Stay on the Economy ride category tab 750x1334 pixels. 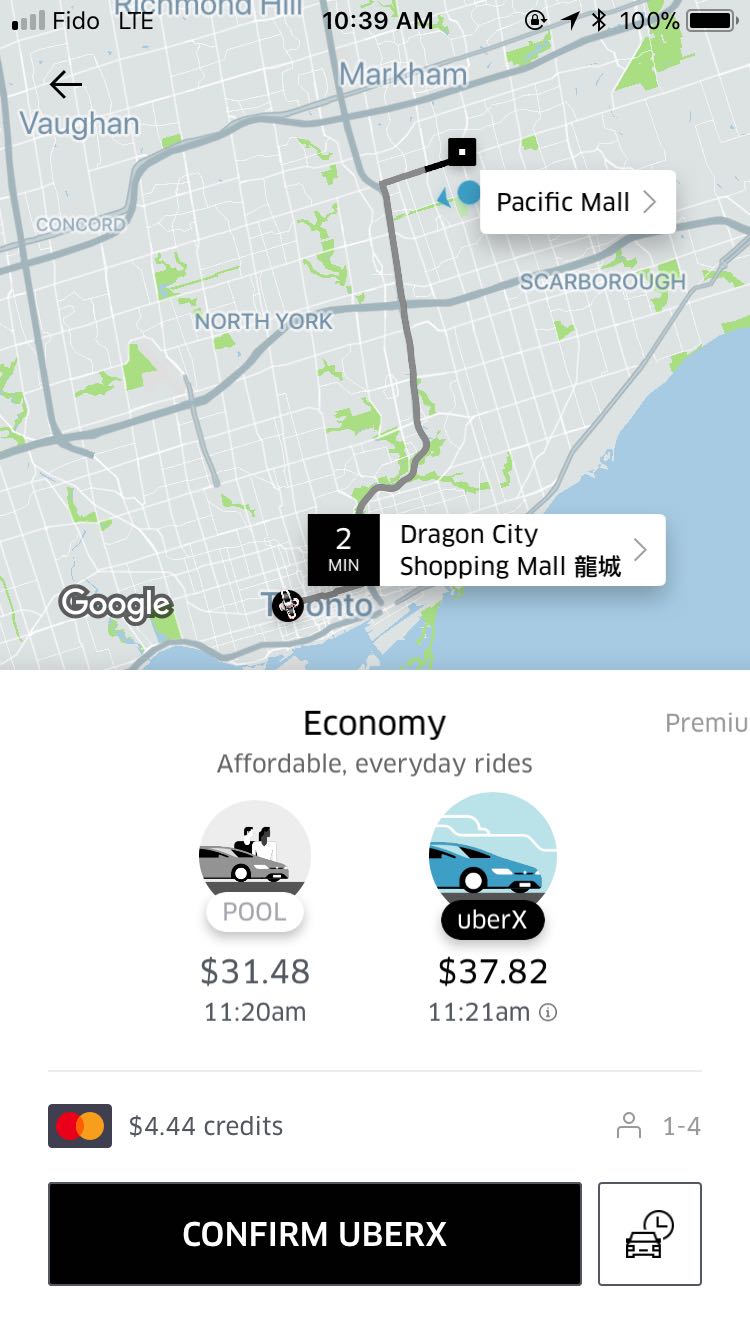(374, 723)
